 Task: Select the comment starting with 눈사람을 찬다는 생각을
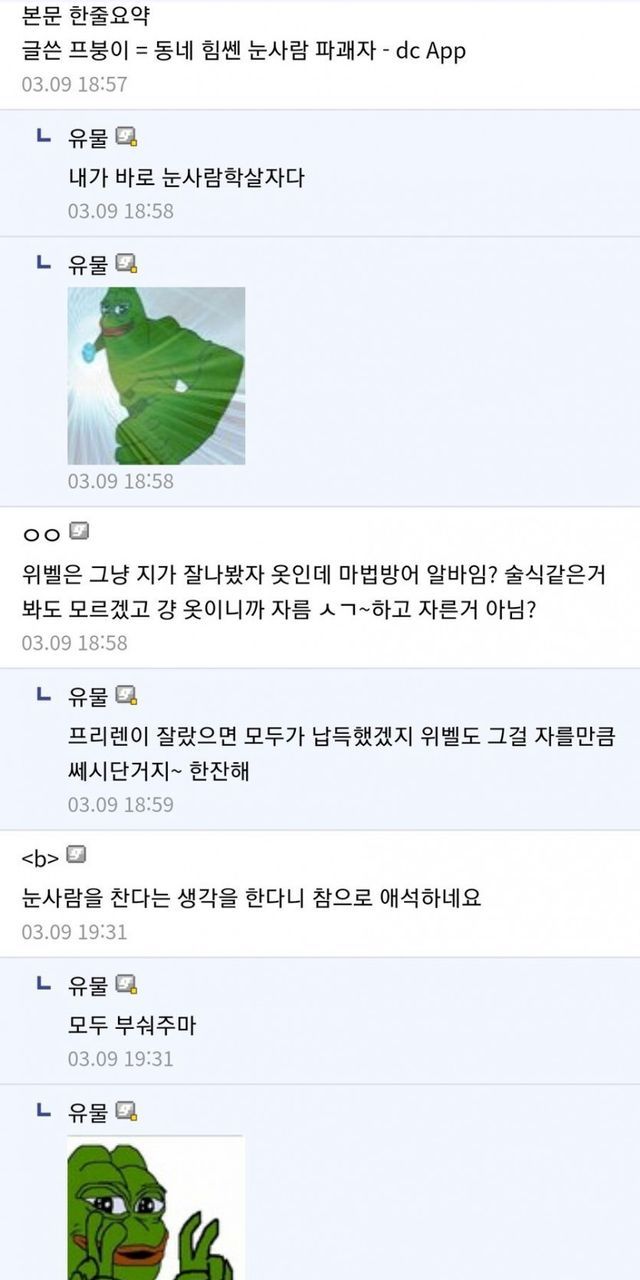coord(251,898)
